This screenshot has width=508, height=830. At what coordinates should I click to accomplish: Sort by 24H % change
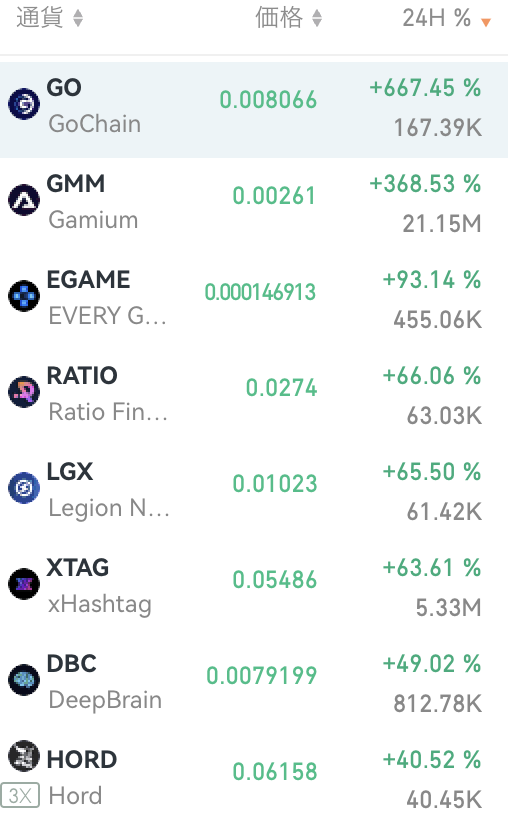[x=446, y=18]
